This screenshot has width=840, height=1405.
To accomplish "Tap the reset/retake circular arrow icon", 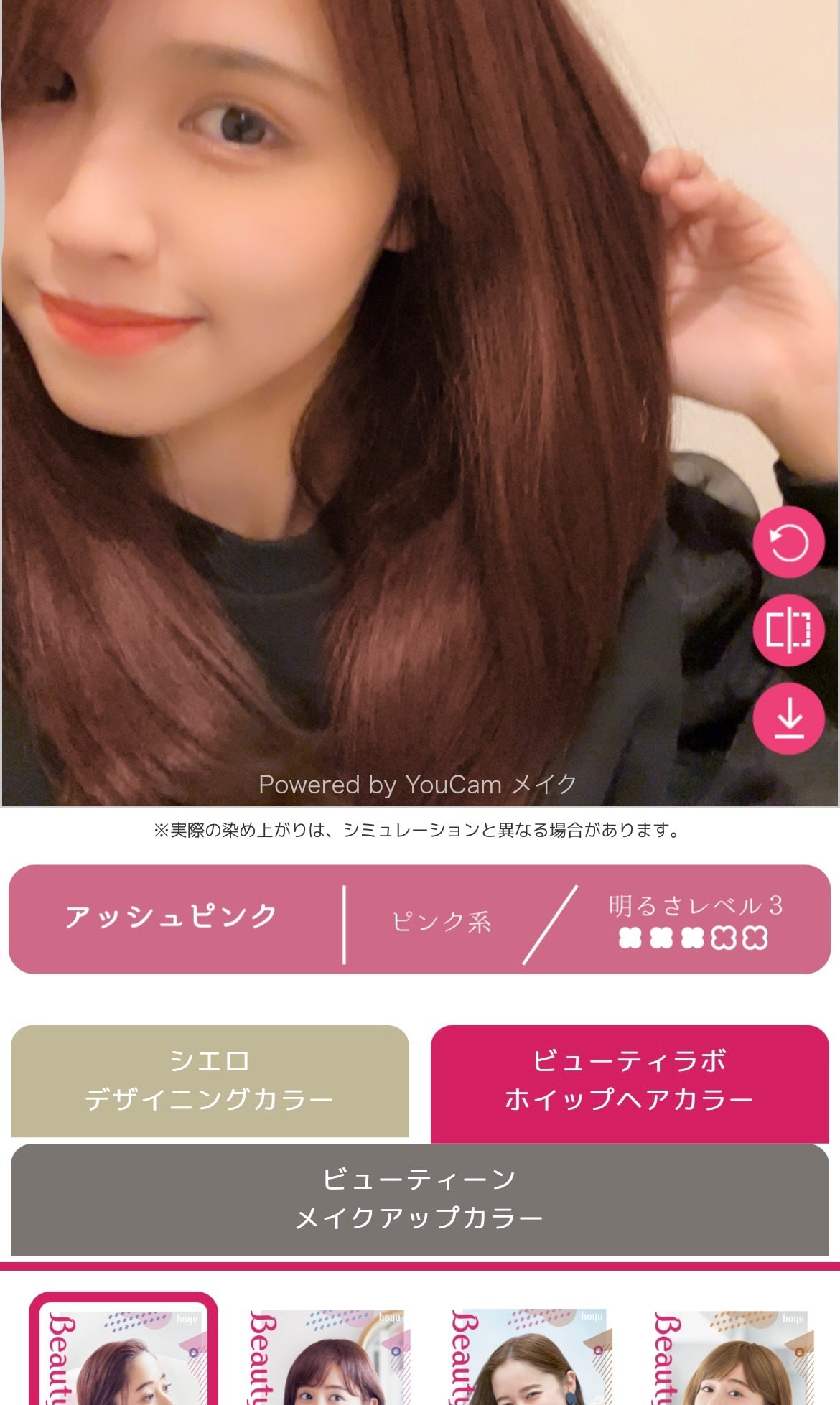I will click(788, 543).
